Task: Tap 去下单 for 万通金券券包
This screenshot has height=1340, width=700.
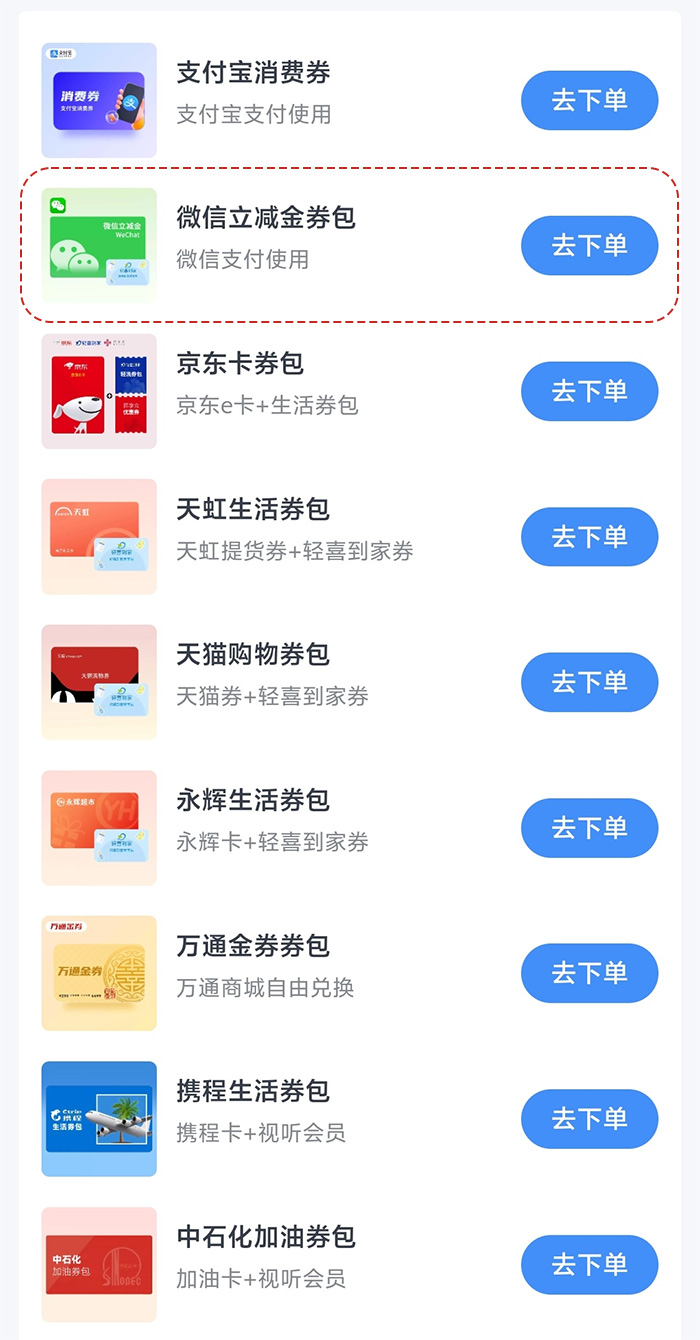Action: (x=589, y=973)
